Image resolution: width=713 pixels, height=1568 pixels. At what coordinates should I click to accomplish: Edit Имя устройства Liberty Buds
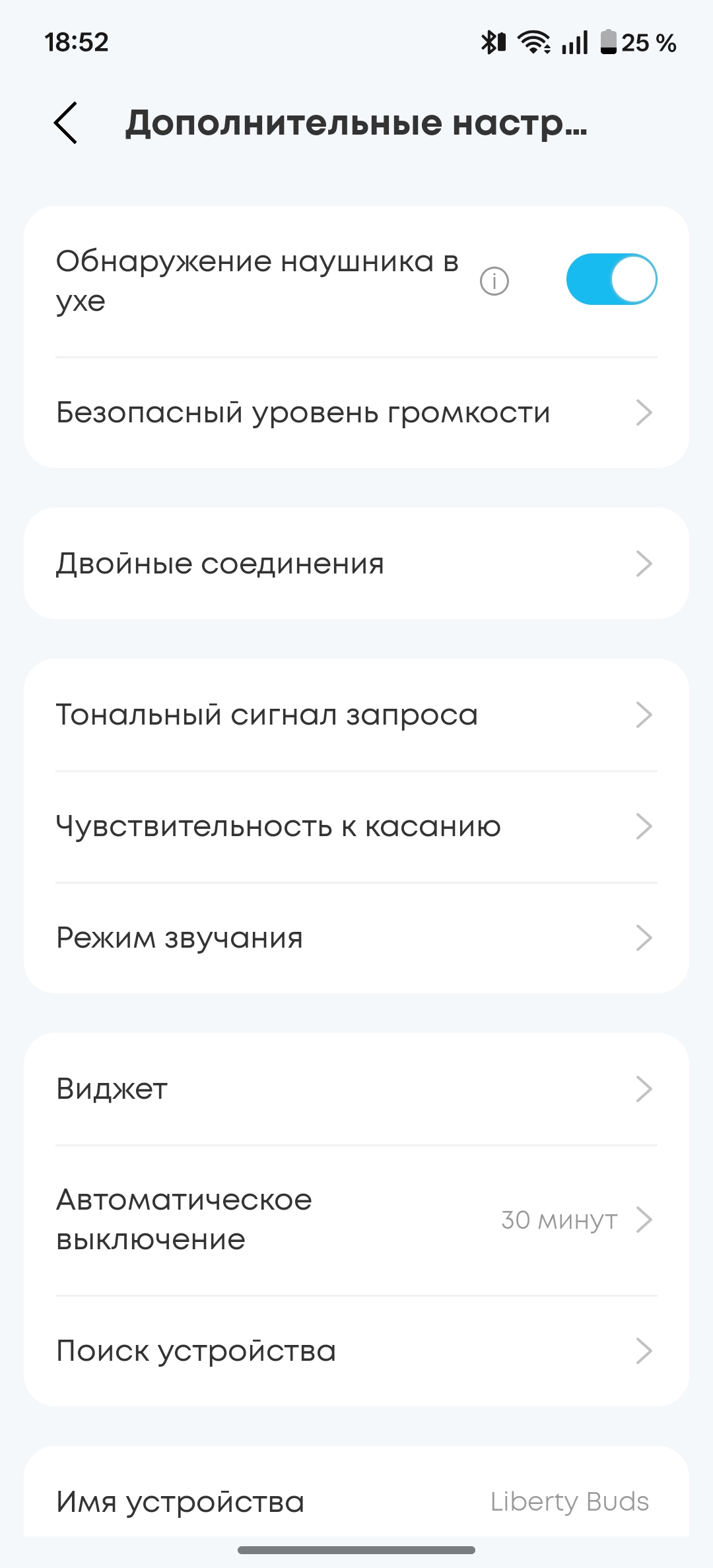tap(356, 1502)
